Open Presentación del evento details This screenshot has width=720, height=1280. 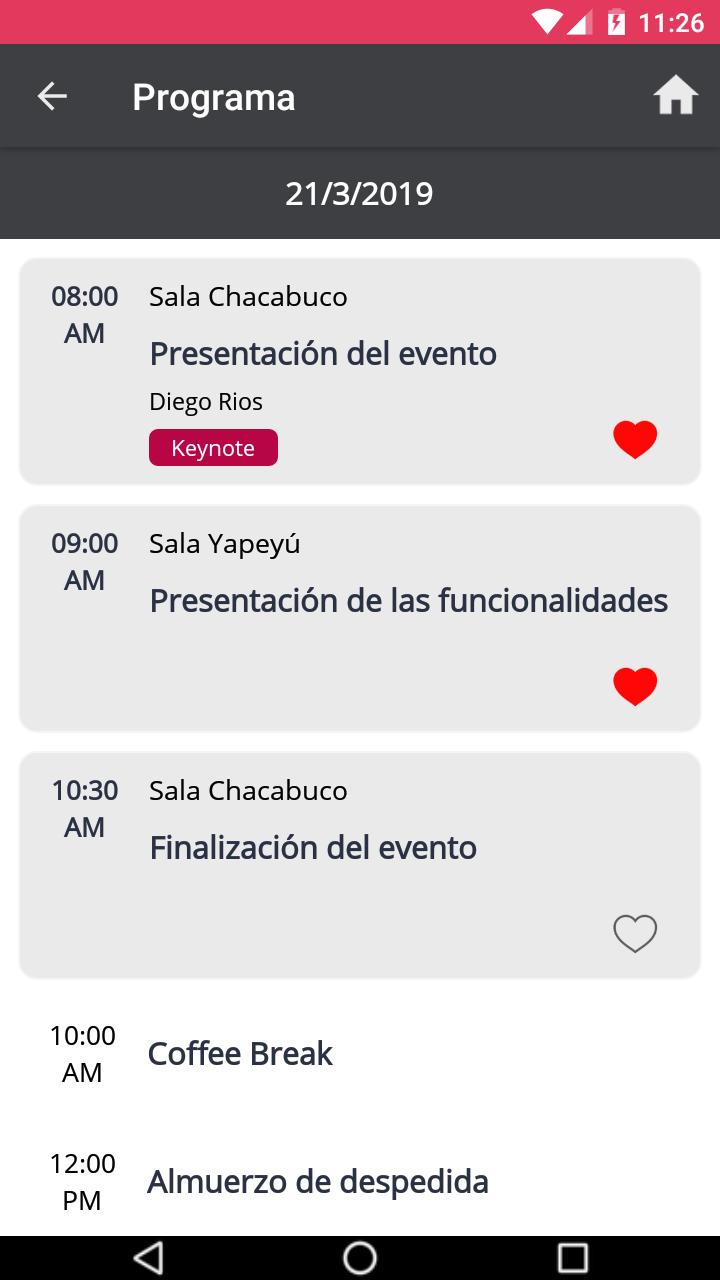(323, 353)
